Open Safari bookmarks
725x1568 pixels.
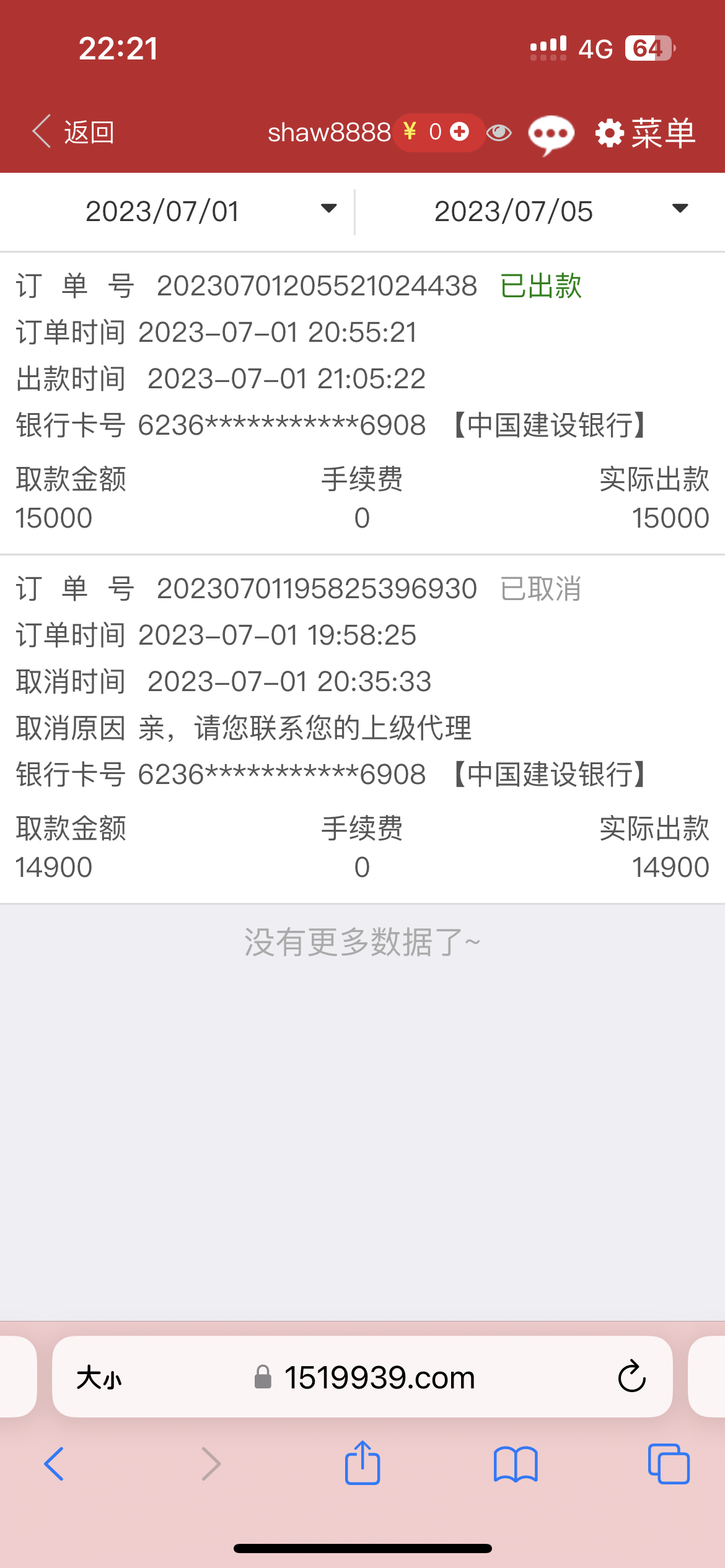[x=516, y=1464]
